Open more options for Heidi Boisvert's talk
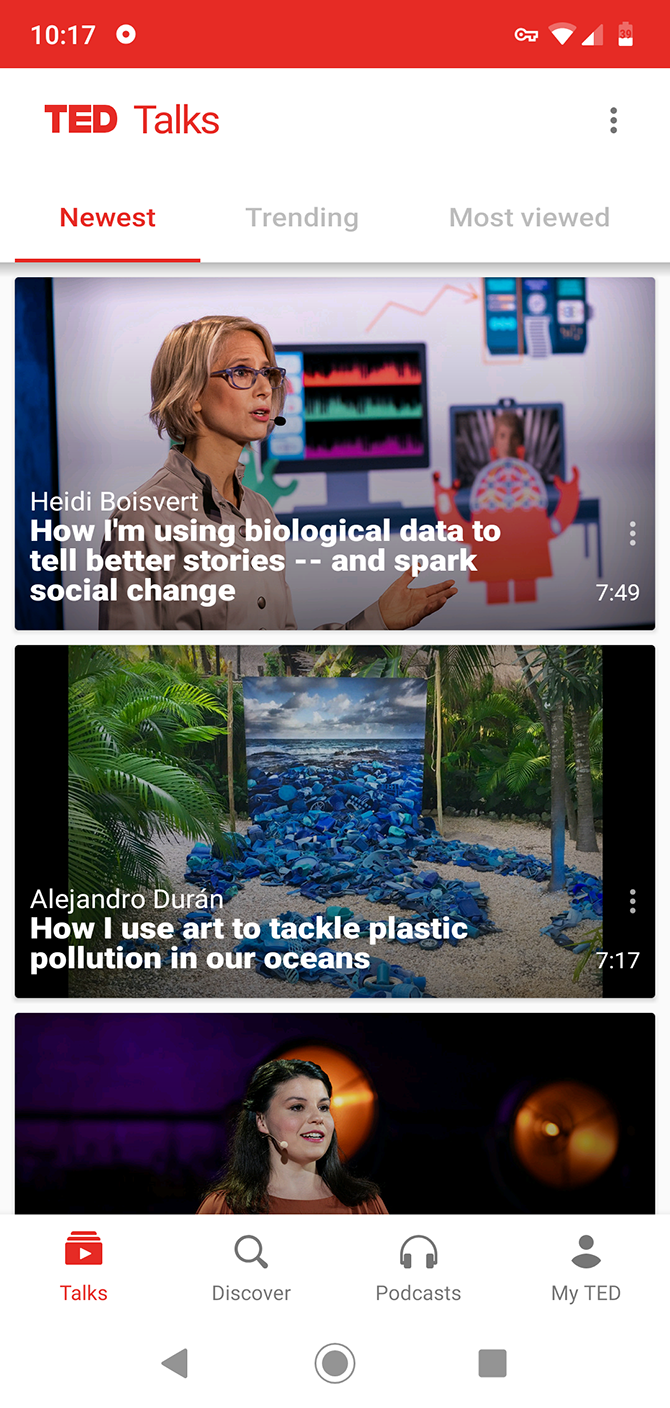The height and width of the screenshot is (1408, 670). 632,533
